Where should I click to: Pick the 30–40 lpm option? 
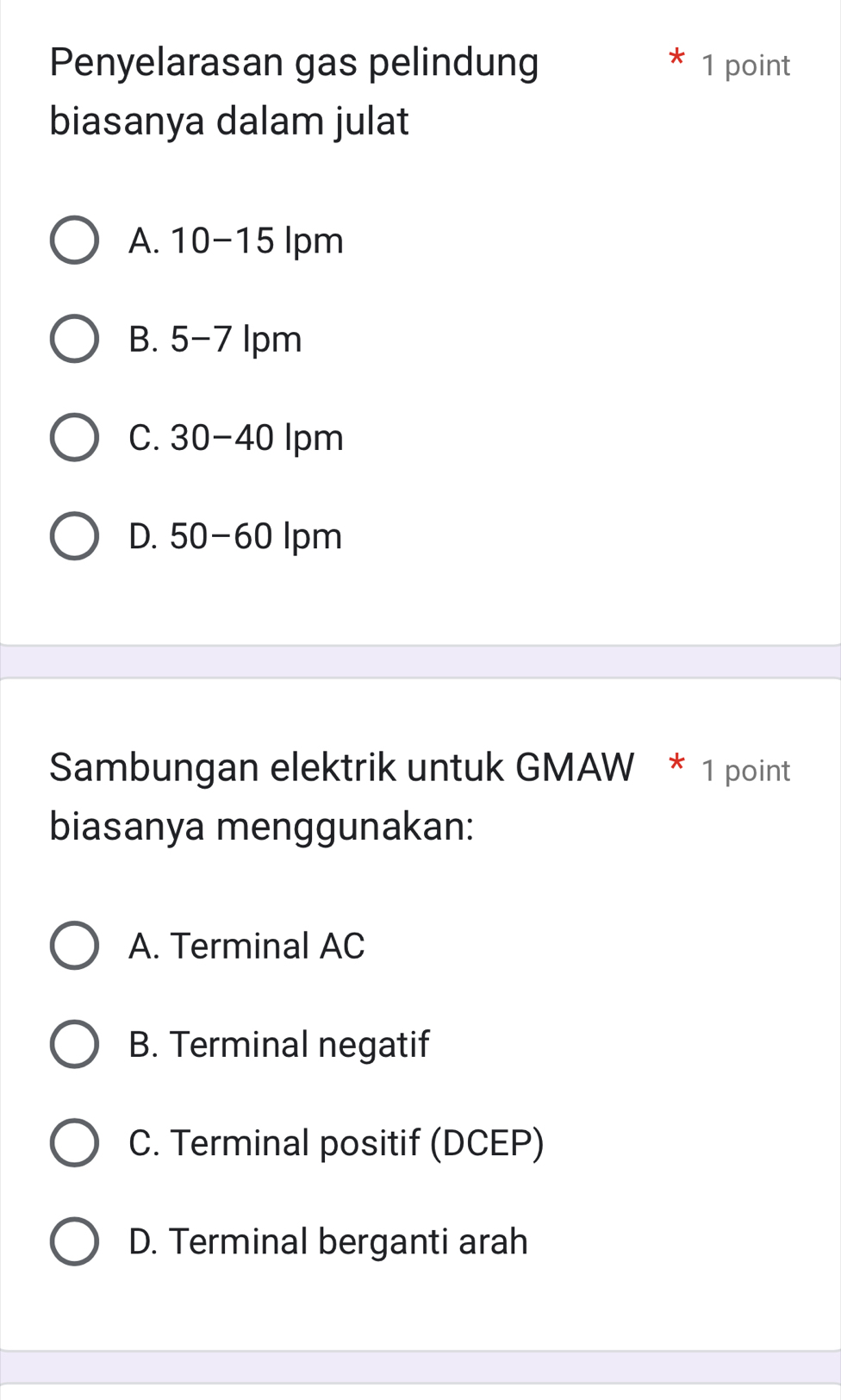coord(74,438)
